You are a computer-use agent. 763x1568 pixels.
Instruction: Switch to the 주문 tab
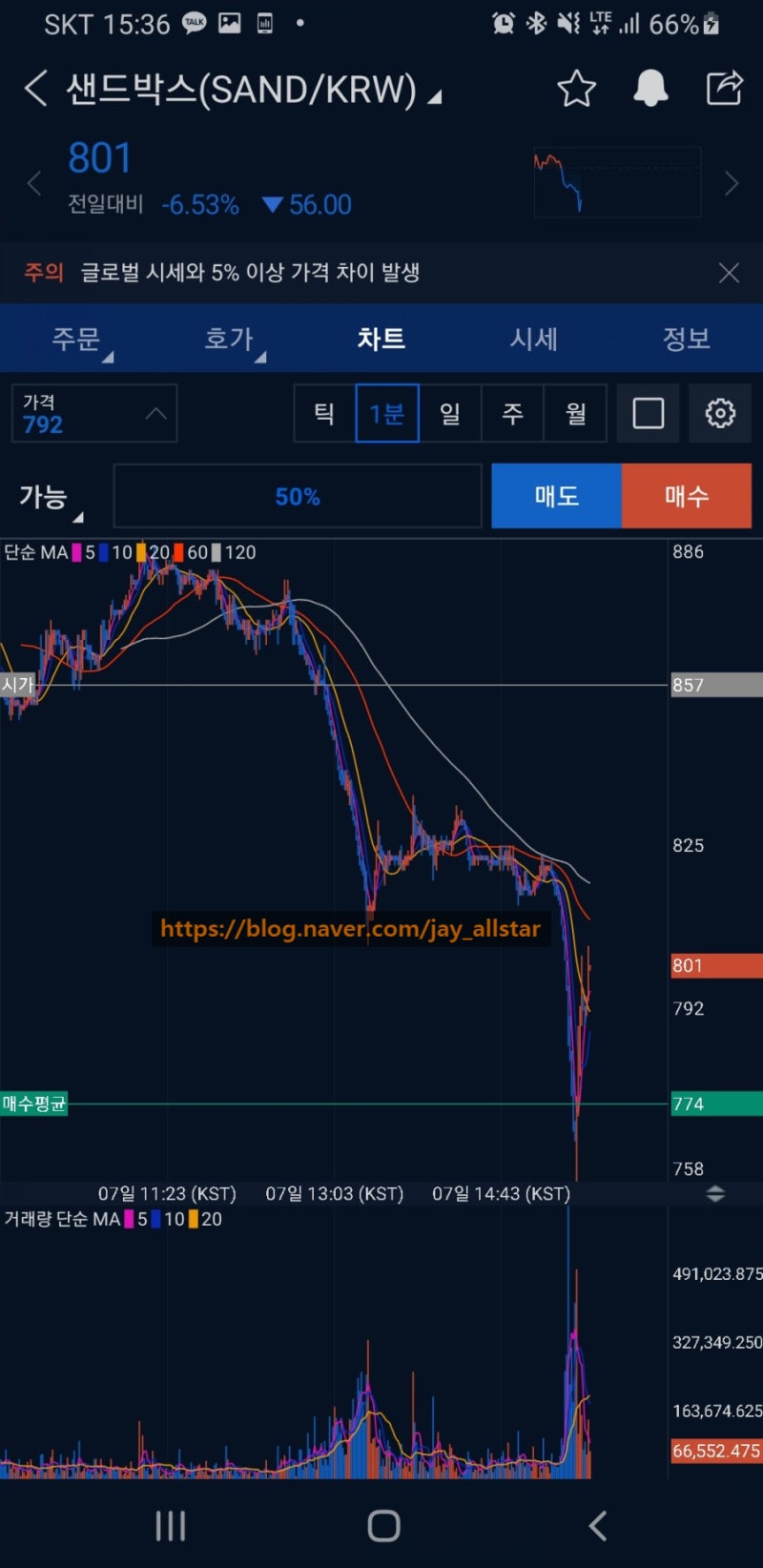pos(76,339)
